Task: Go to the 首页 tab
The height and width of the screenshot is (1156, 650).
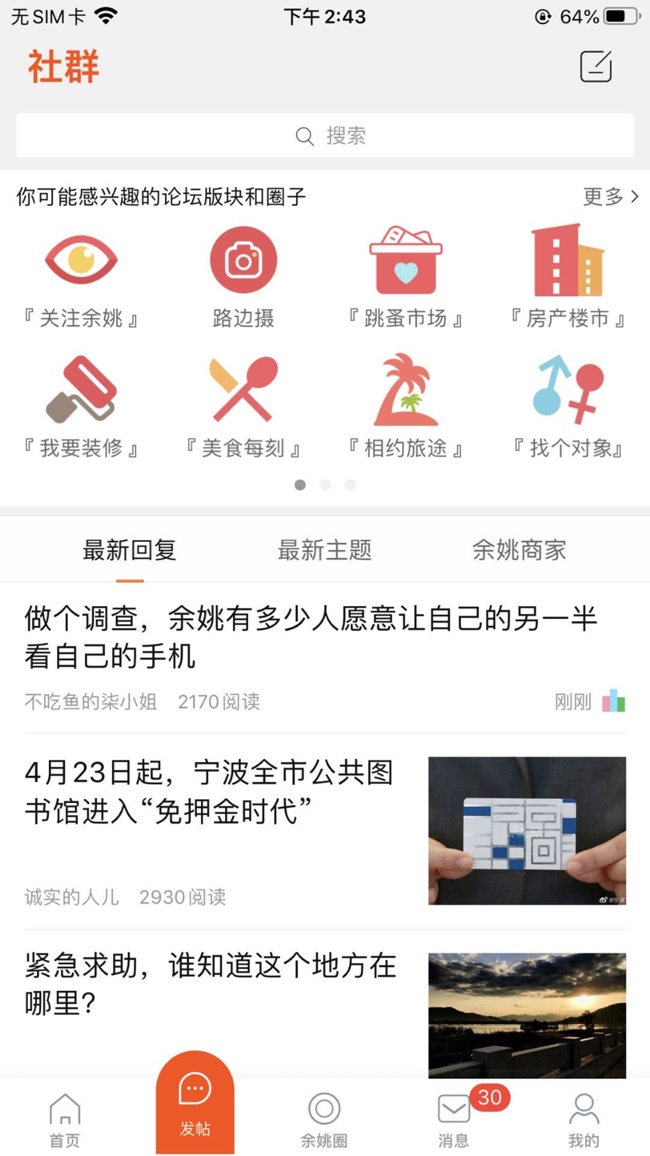Action: [65, 1120]
